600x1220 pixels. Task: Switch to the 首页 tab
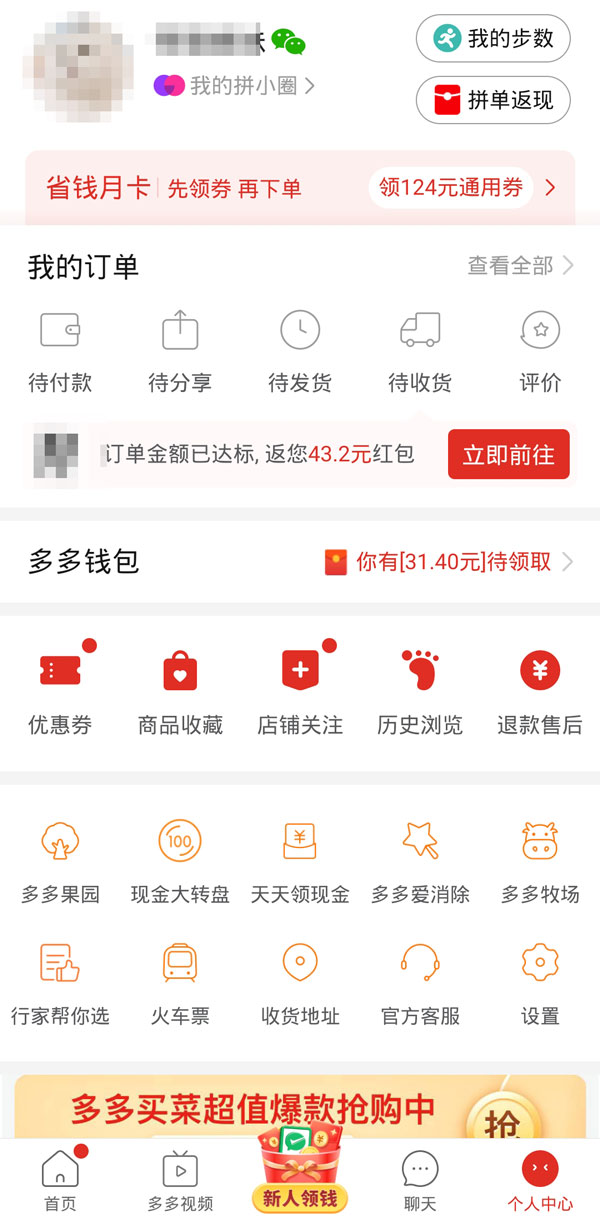coord(60,1180)
